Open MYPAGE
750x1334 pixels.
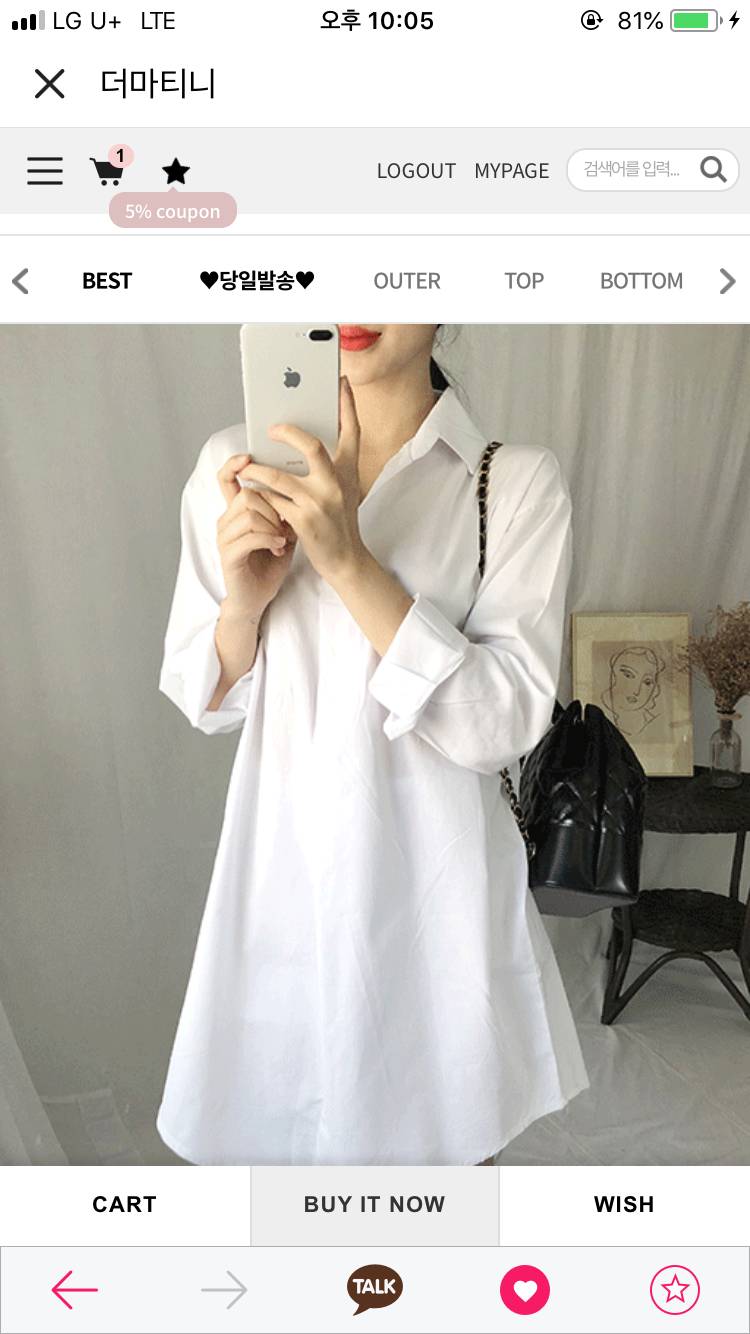pos(512,171)
